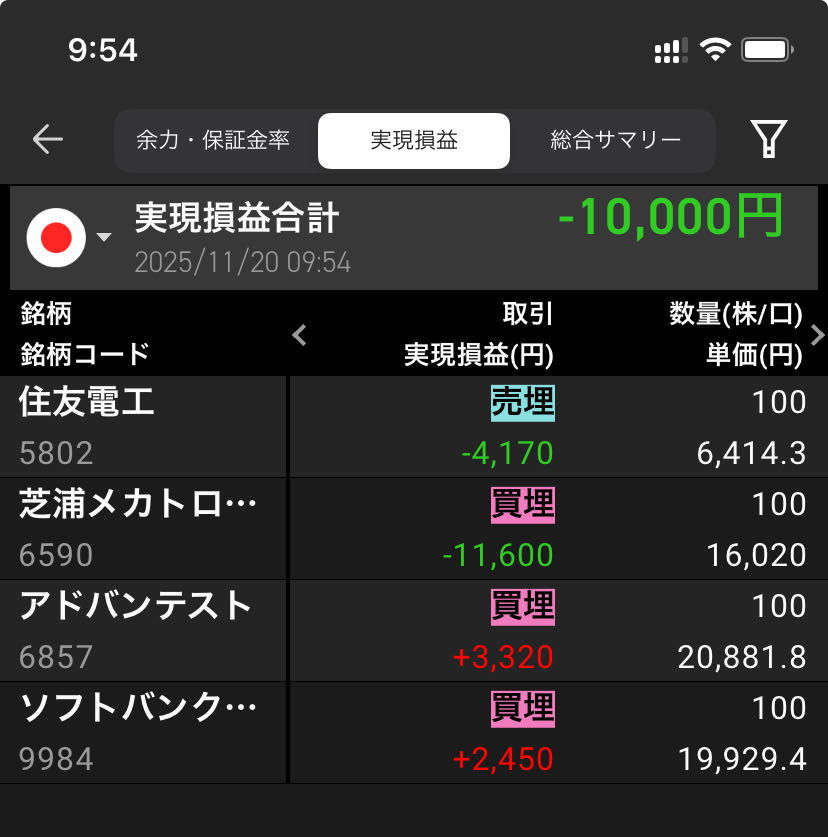Show next columns with right chevron
The width and height of the screenshot is (828, 837).
[817, 335]
